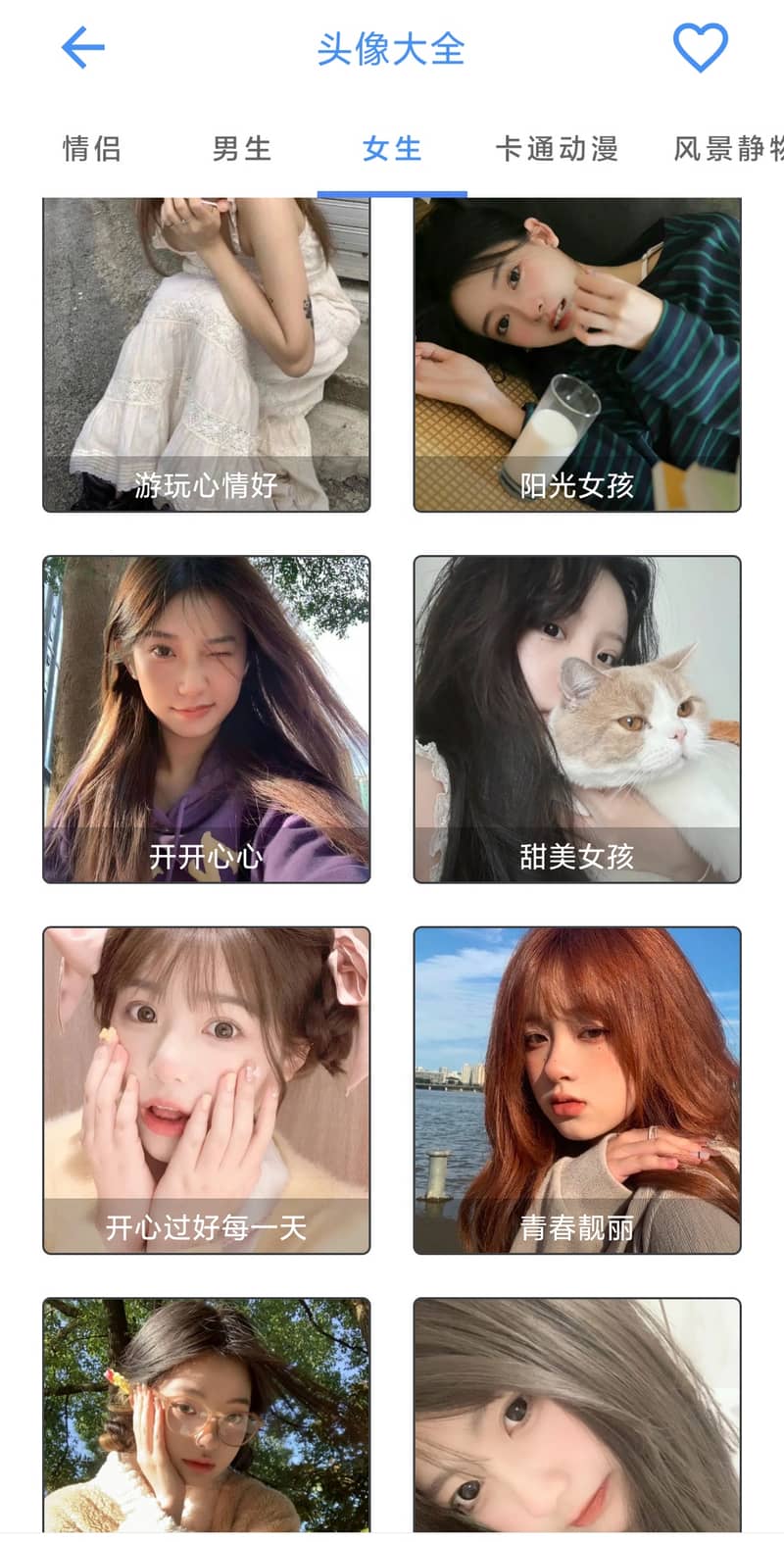View the 开开心心 avatar tile

coord(207,720)
